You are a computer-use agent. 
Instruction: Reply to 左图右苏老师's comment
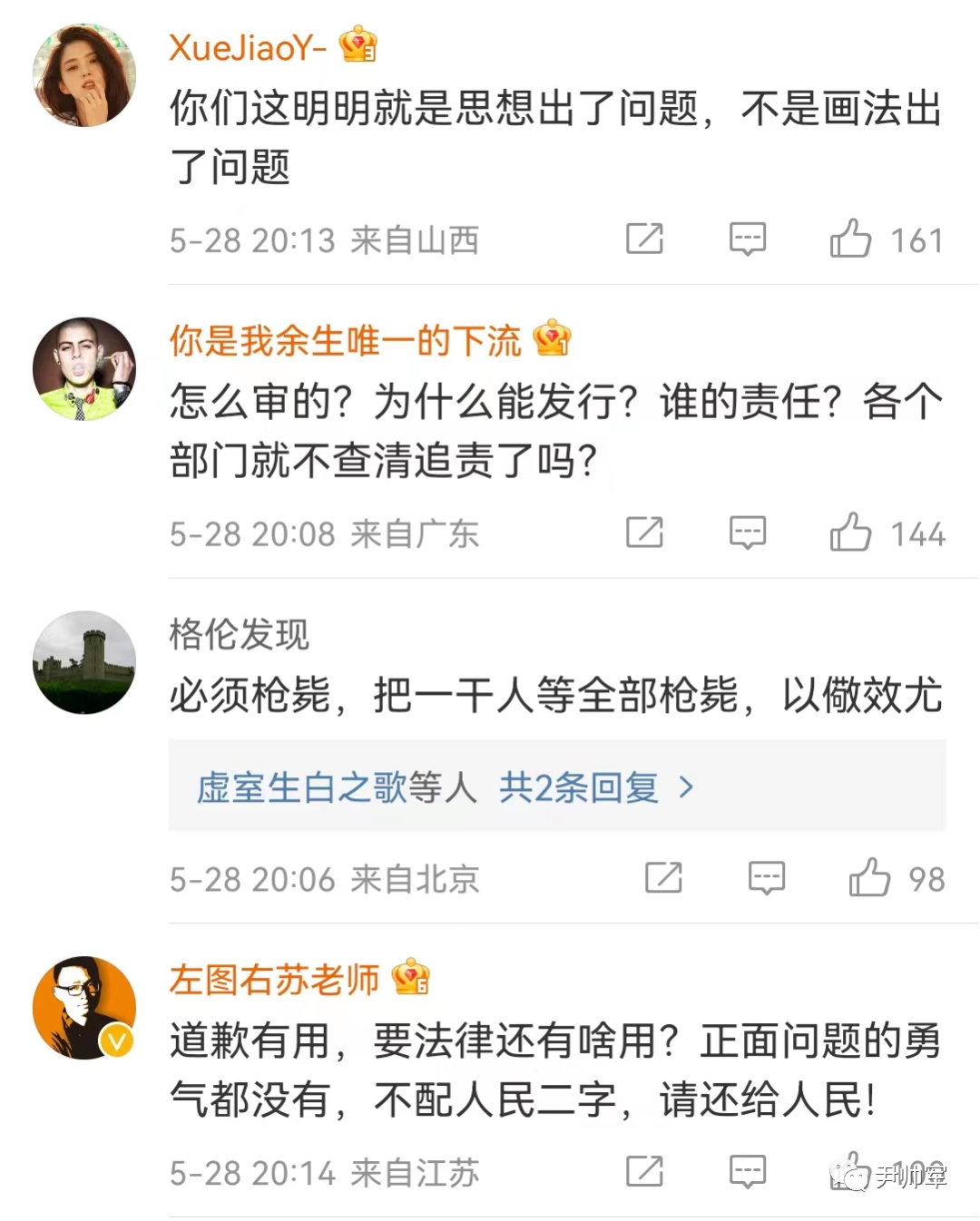748,1171
